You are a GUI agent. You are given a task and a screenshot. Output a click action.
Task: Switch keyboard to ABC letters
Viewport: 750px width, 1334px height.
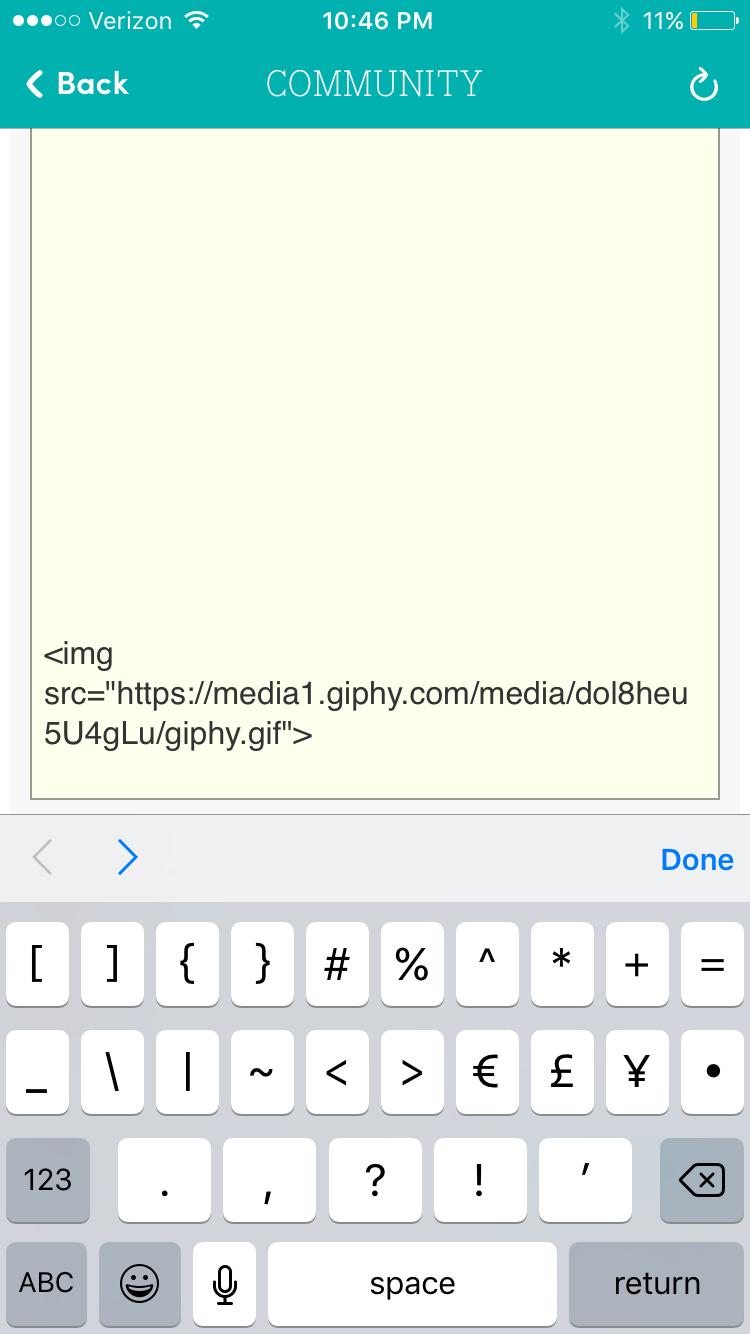(x=46, y=1283)
